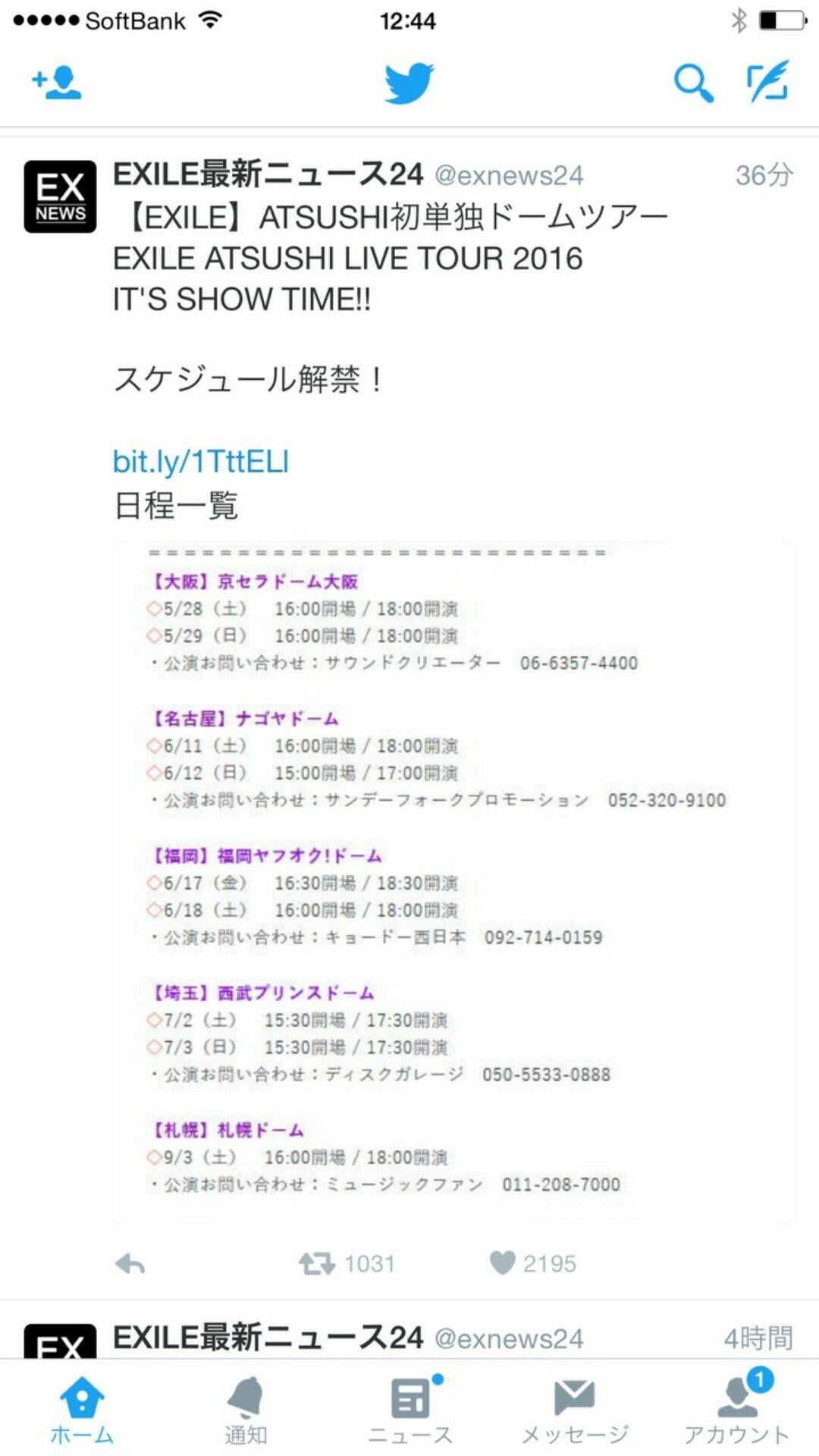Switch to the ホーム tab
Viewport: 819px width, 1456px height.
pos(82,1410)
